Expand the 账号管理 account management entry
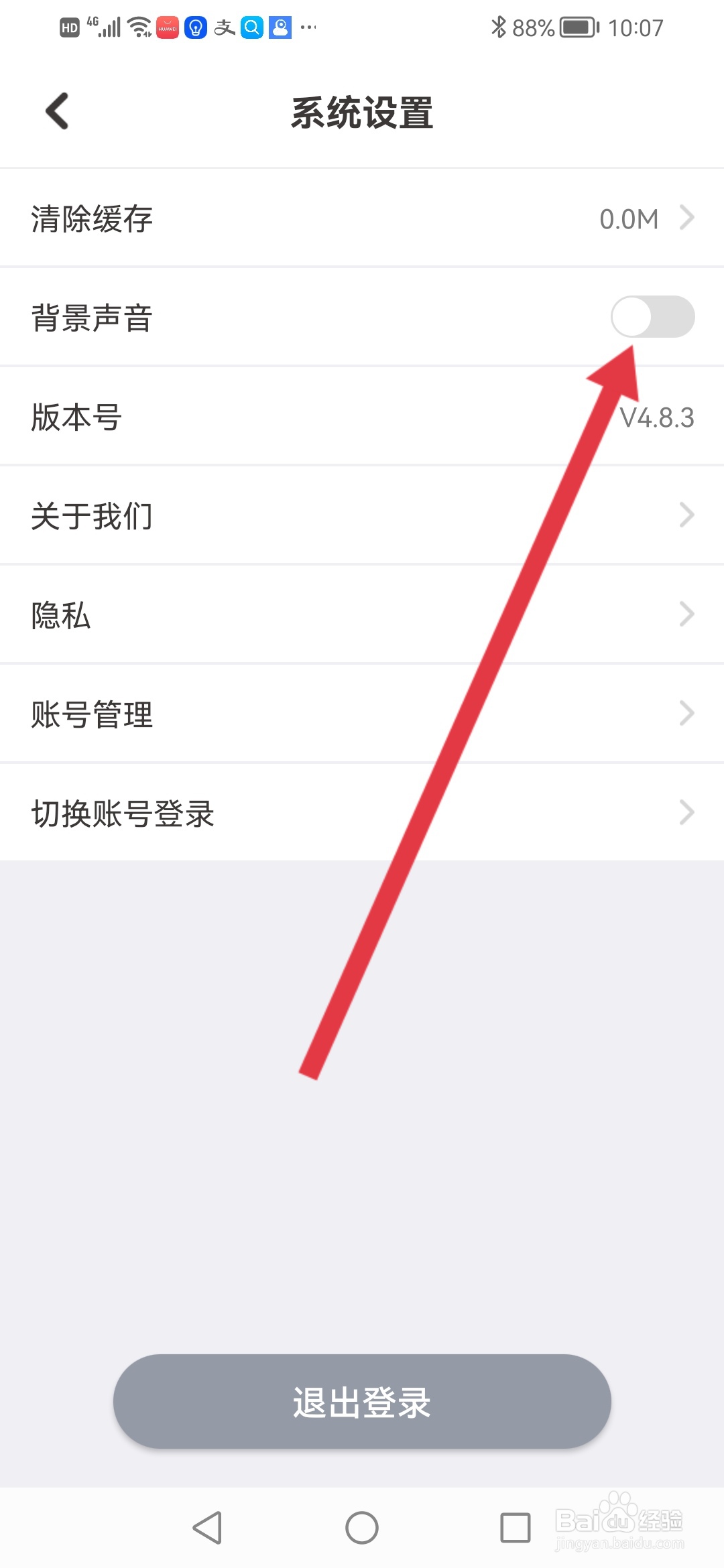This screenshot has width=724, height=1568. point(686,713)
